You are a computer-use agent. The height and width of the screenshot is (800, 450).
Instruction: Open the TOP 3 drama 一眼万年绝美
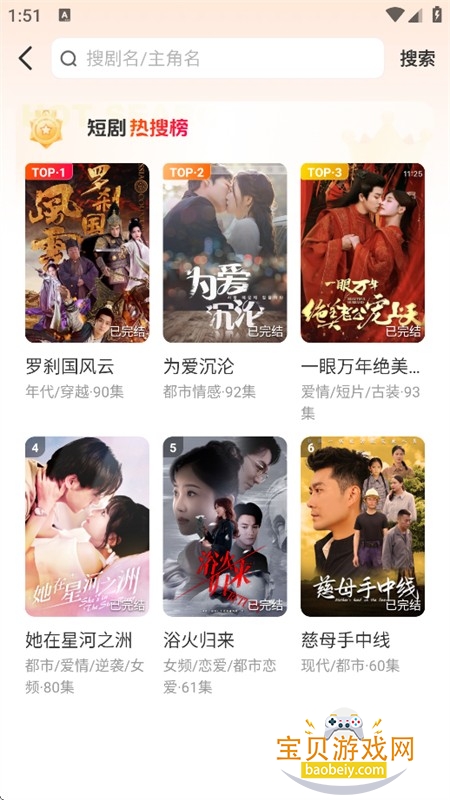click(x=363, y=253)
